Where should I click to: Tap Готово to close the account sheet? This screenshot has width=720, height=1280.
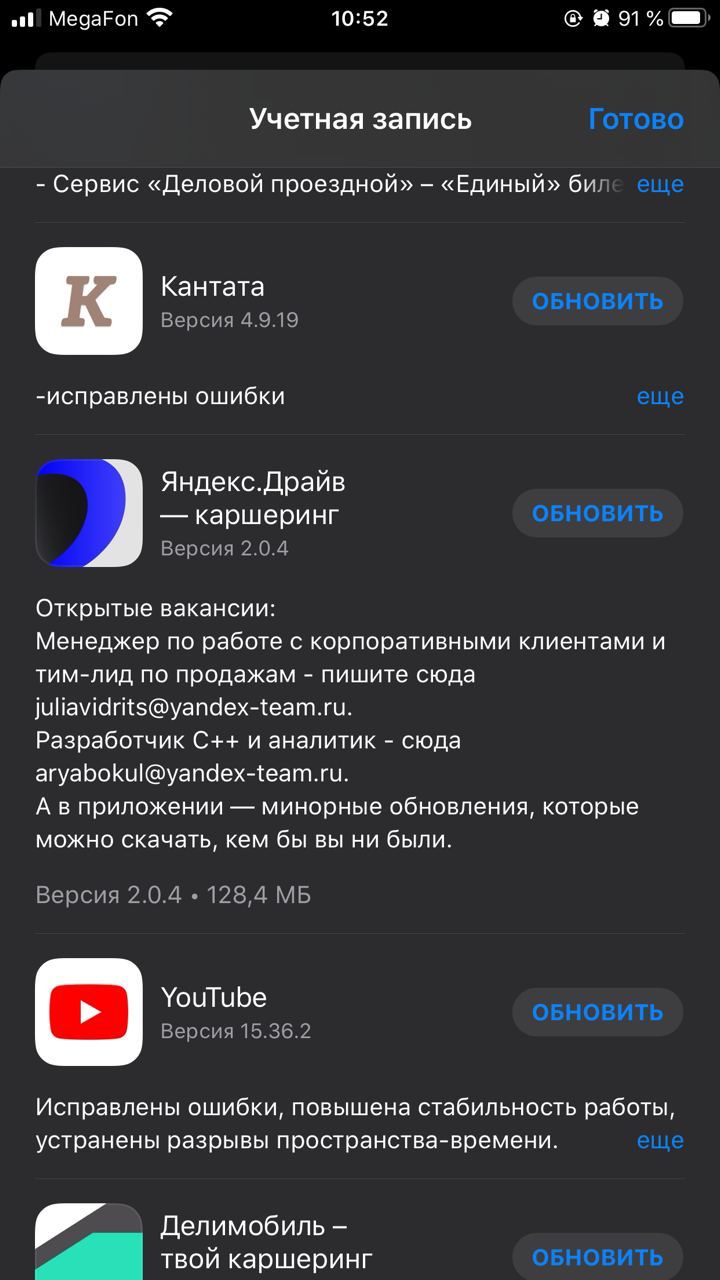click(x=635, y=120)
